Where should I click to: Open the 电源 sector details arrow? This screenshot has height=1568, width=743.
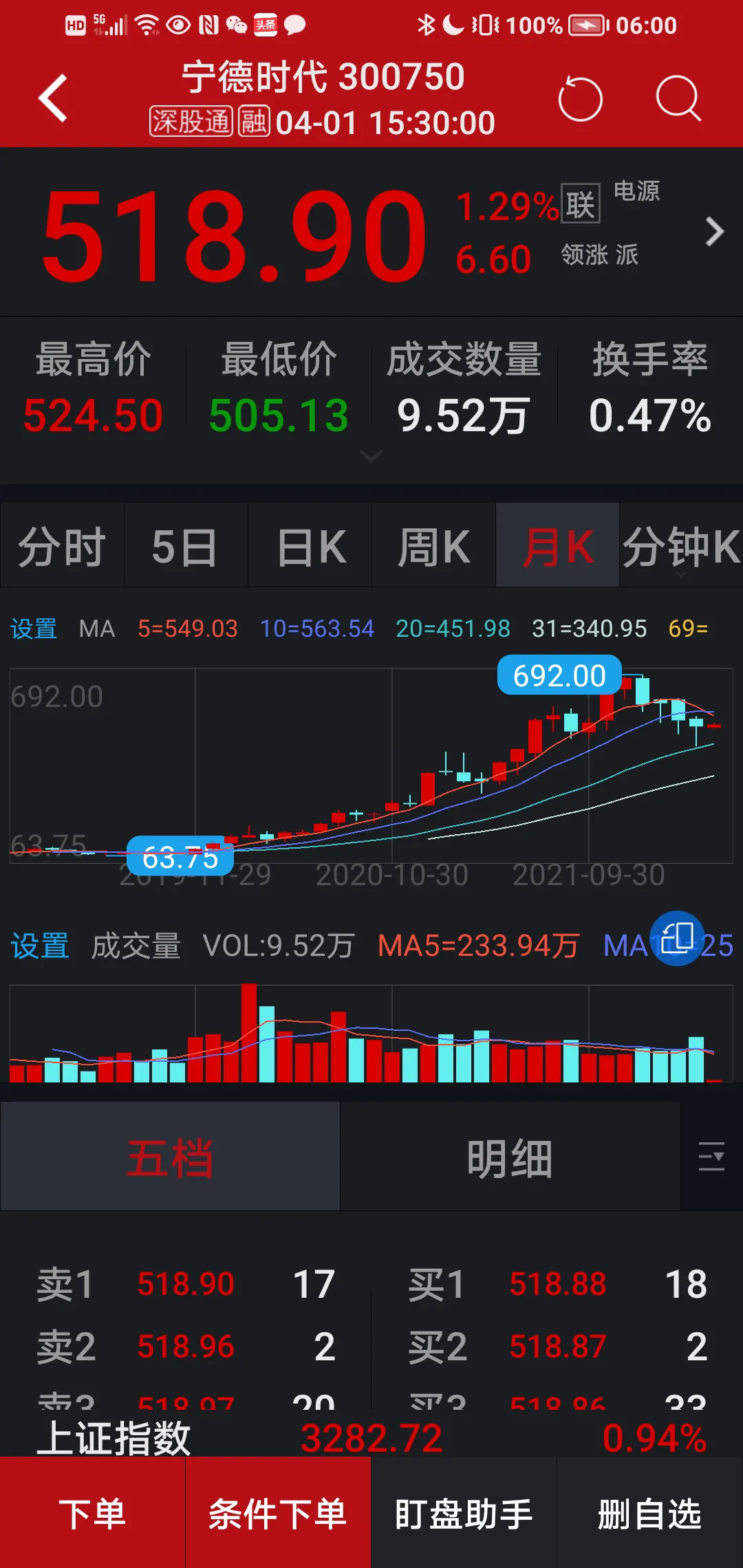coord(715,232)
